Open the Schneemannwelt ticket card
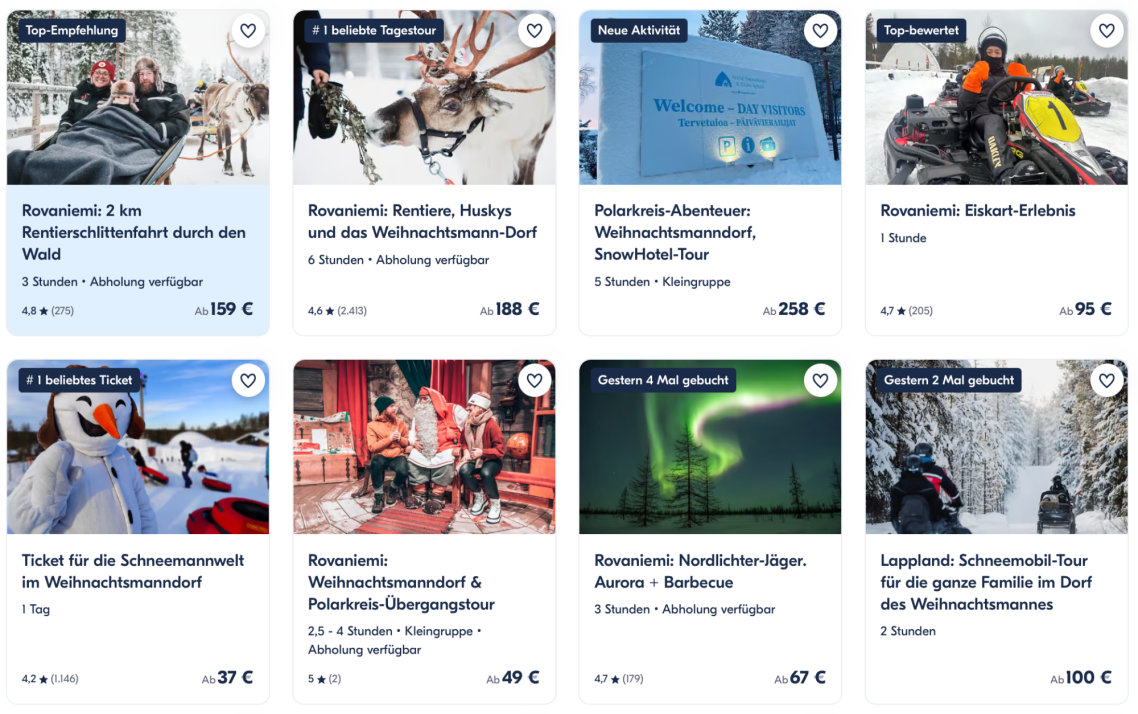The image size is (1138, 714). click(138, 532)
